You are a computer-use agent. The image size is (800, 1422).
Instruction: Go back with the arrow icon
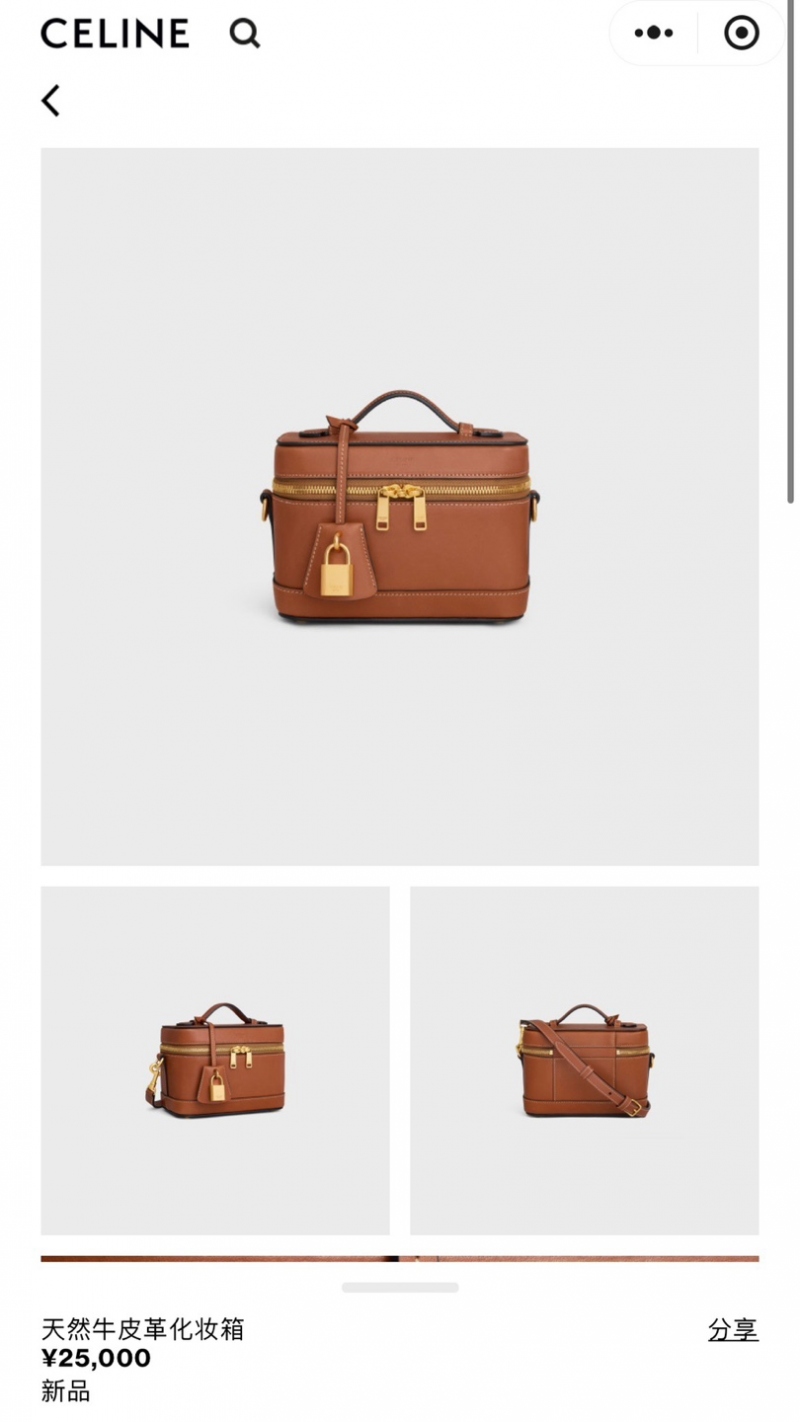coord(51,100)
